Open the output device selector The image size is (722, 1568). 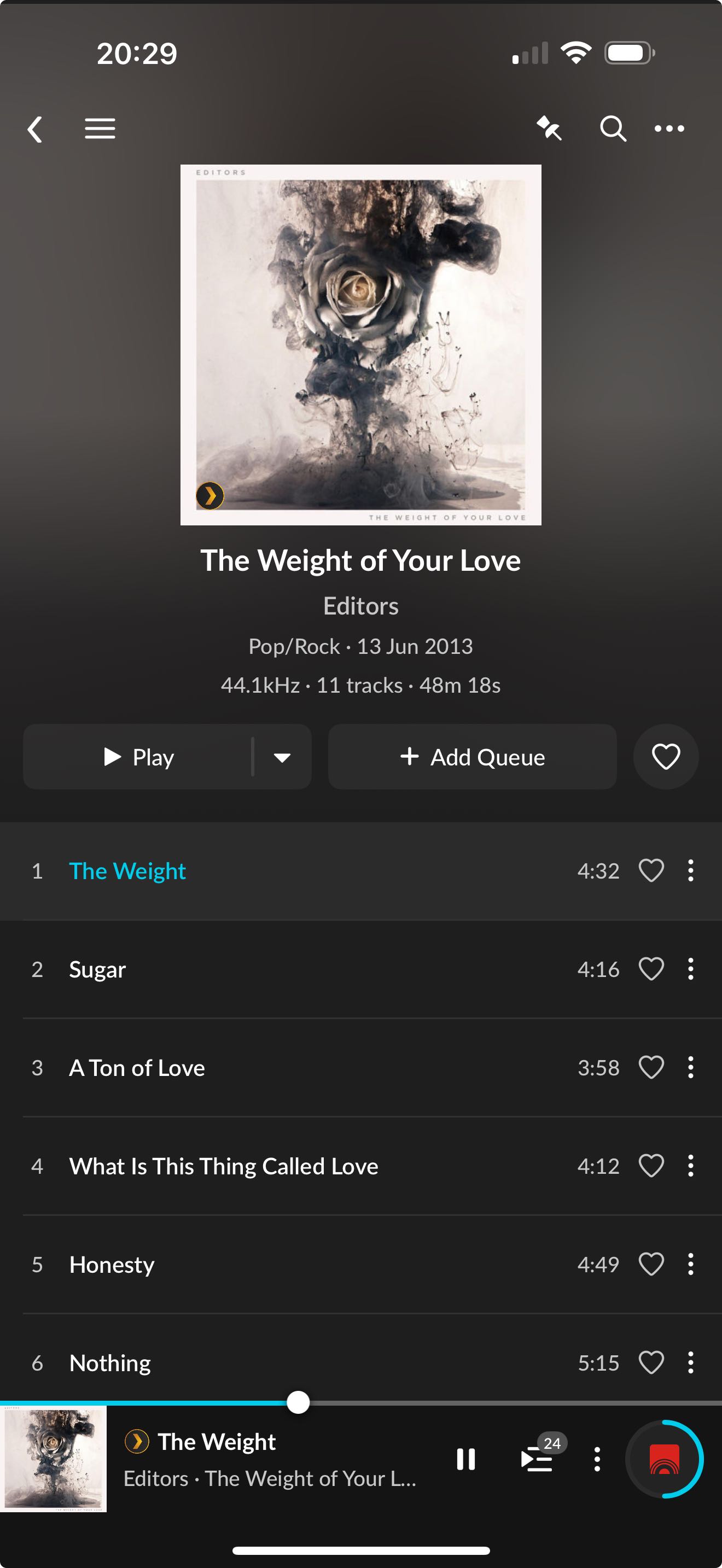click(664, 1459)
